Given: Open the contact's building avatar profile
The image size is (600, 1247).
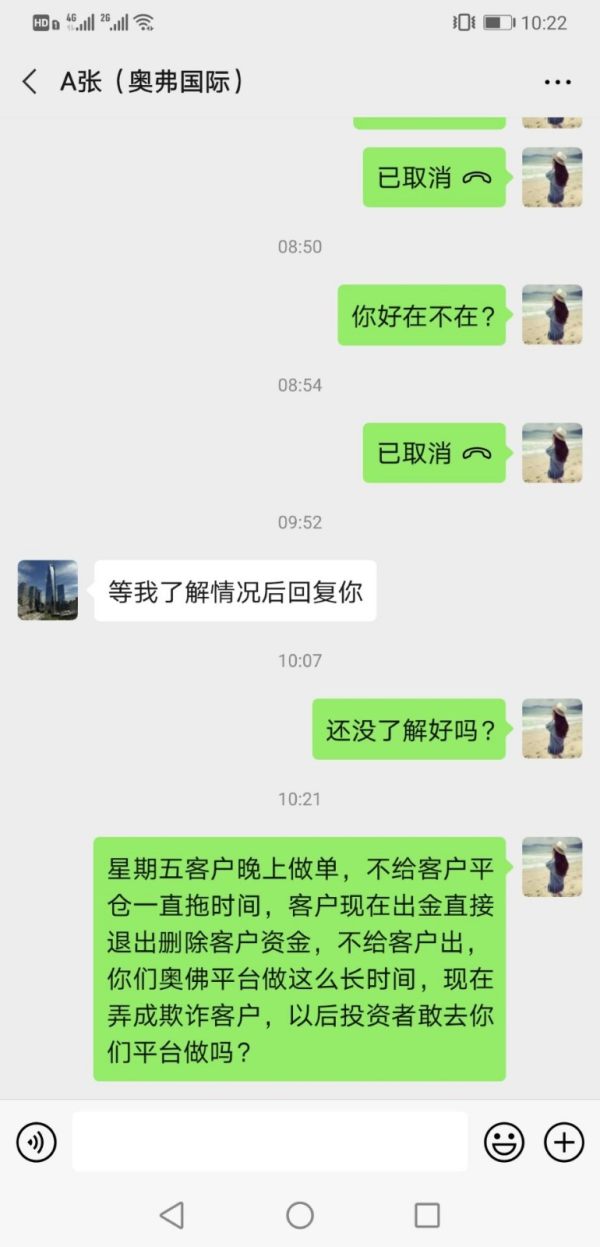Looking at the screenshot, I should point(48,590).
